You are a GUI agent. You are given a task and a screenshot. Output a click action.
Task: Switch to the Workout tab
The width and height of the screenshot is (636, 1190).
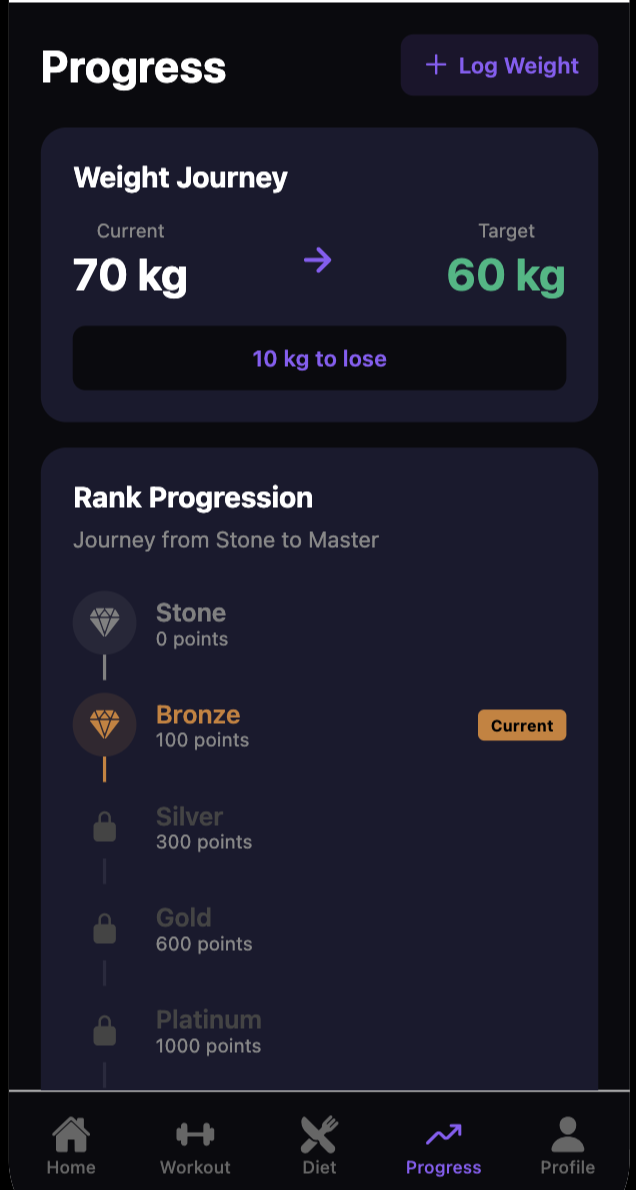coord(195,1145)
